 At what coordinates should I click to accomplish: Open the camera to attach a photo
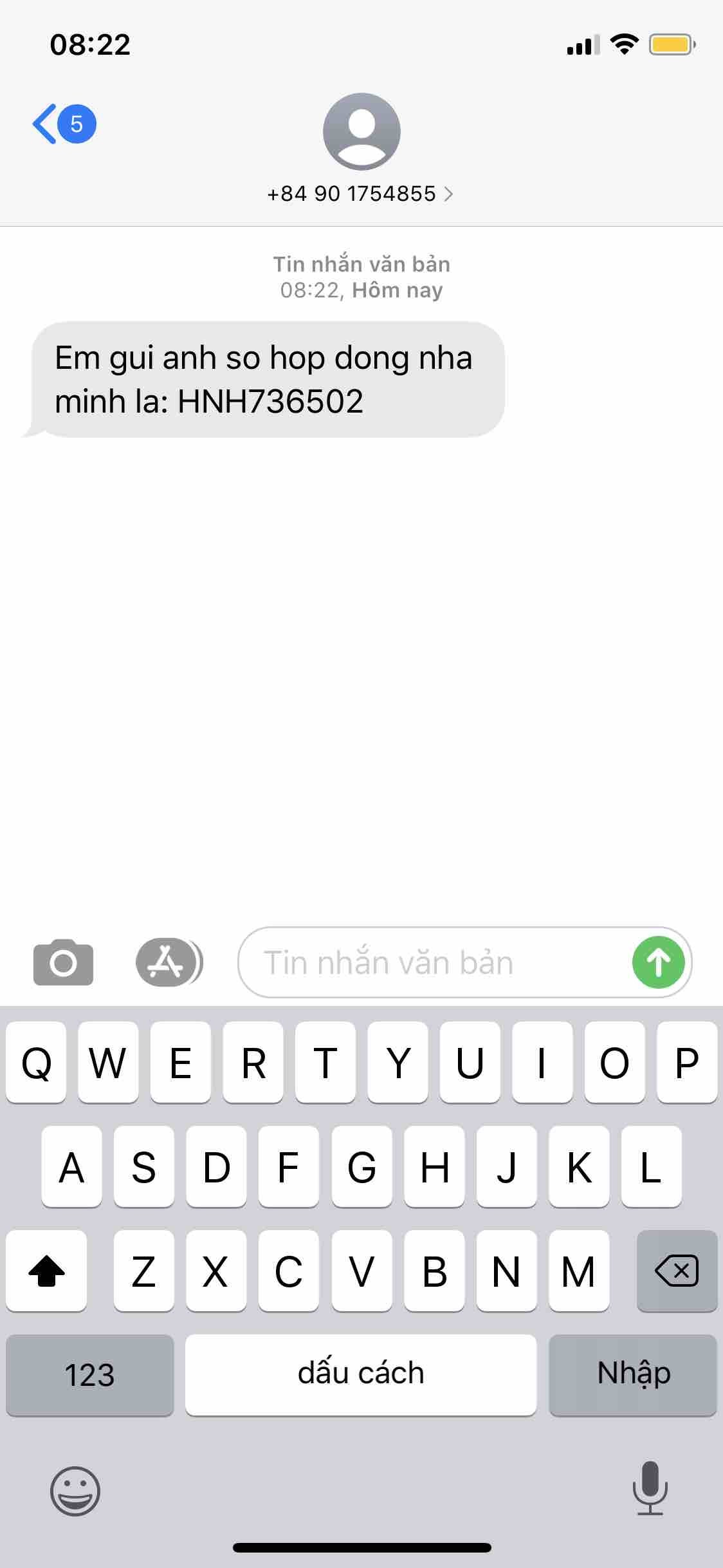tap(63, 962)
